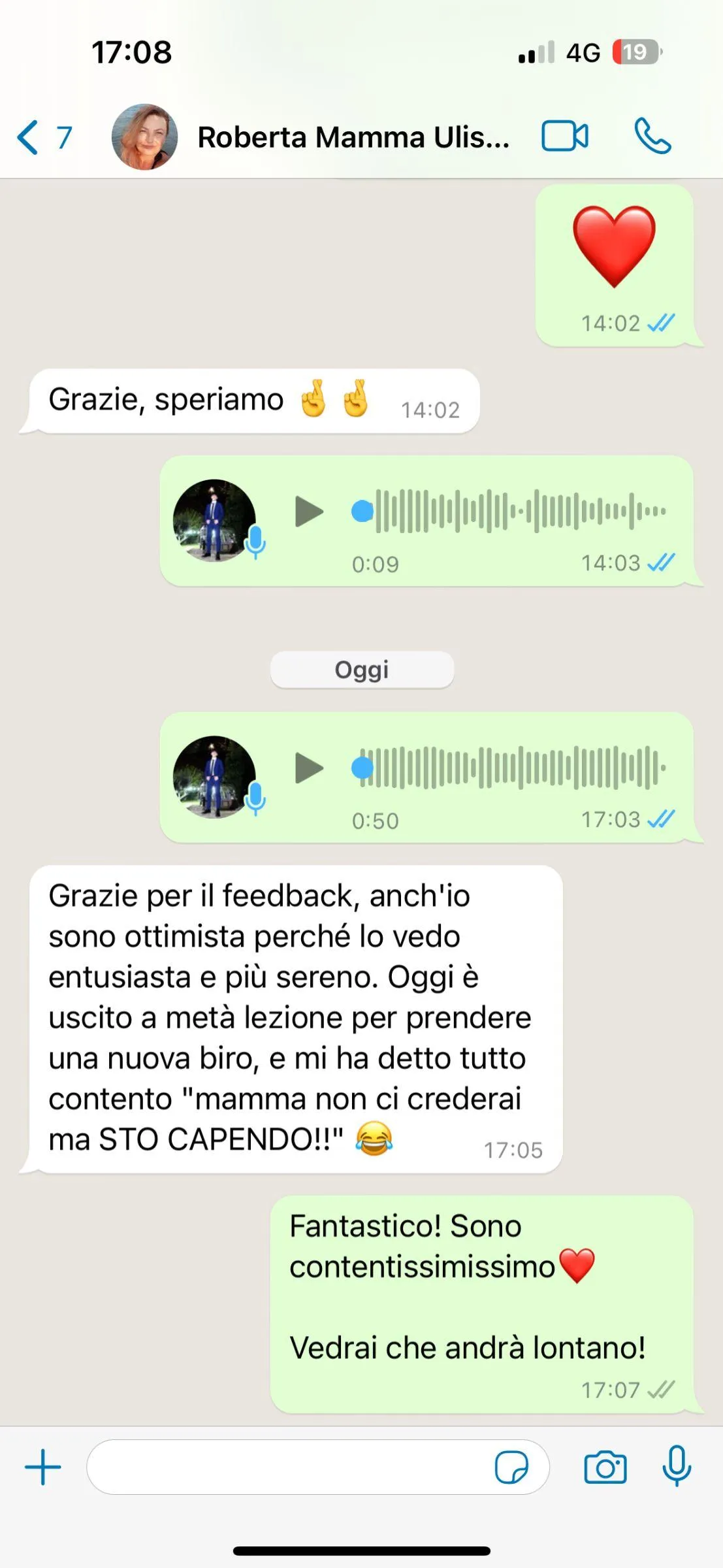
Task: Go back to the chat list
Action: (x=44, y=137)
